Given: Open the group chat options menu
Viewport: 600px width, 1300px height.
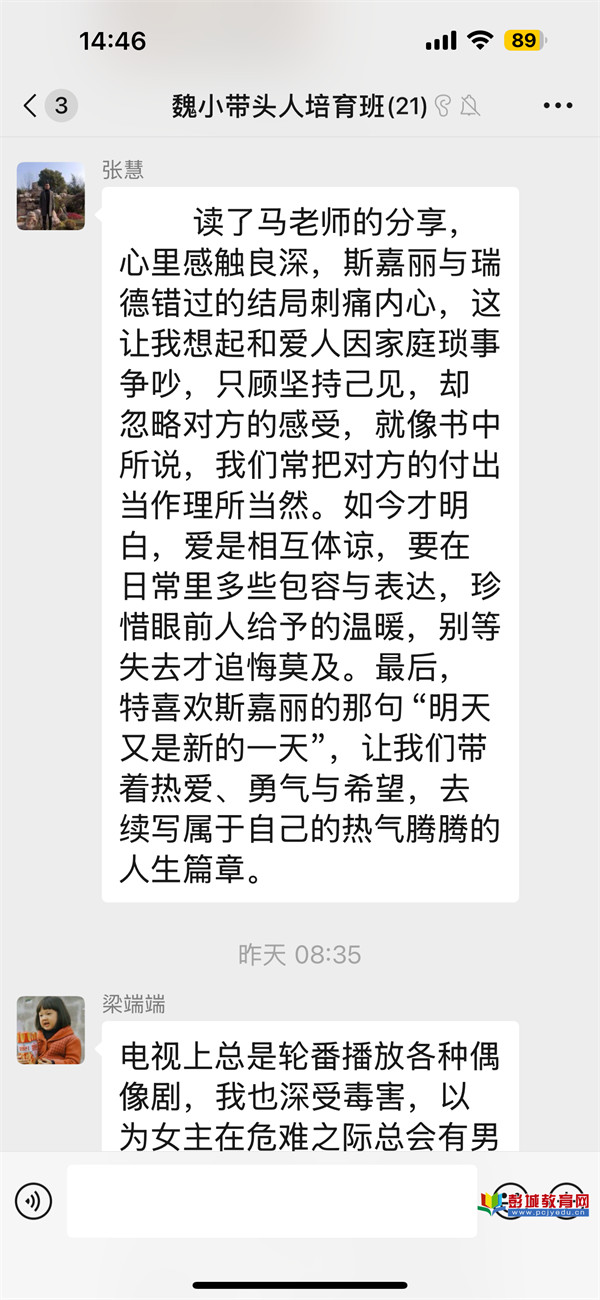Looking at the screenshot, I should [557, 105].
